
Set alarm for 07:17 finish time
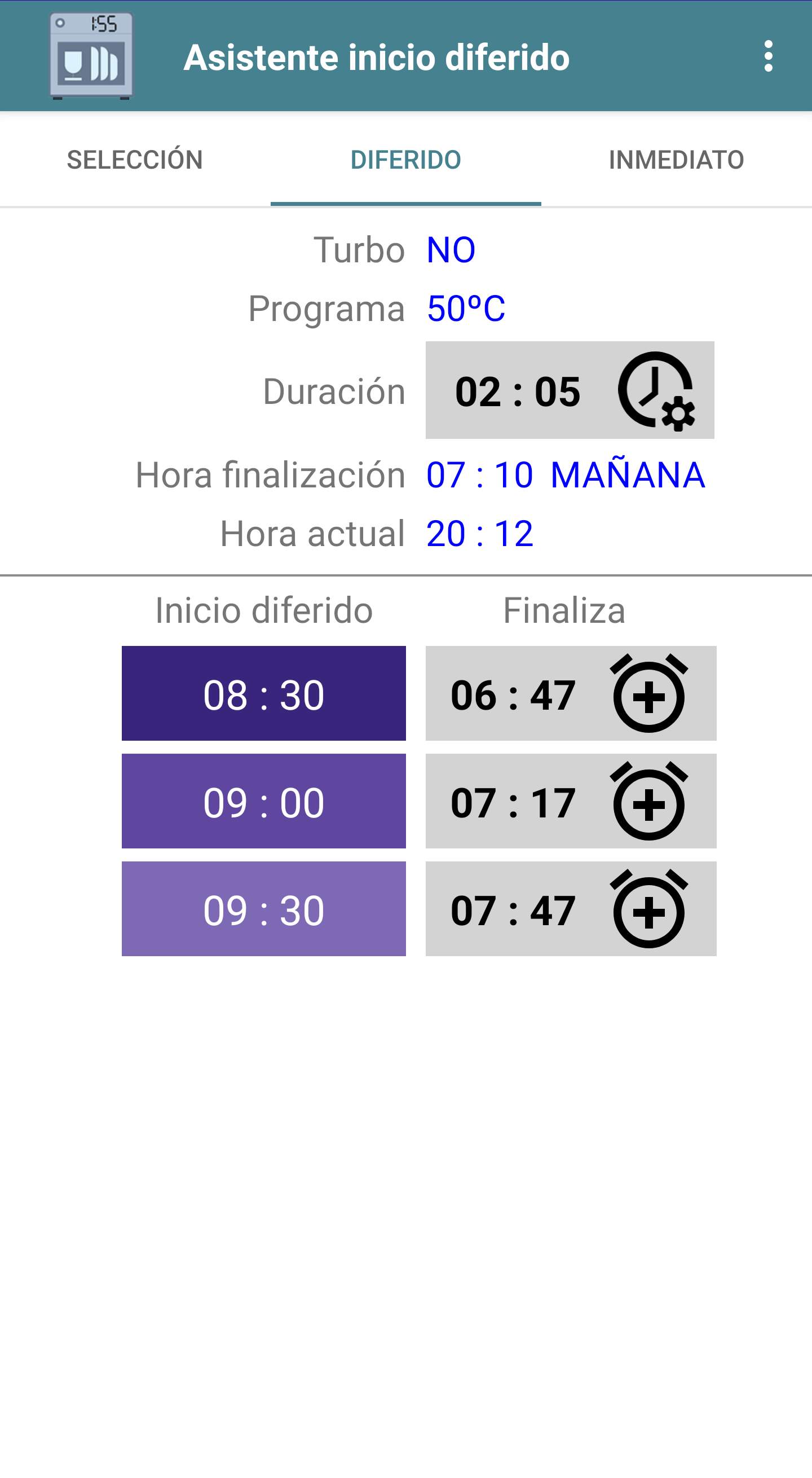tap(648, 801)
